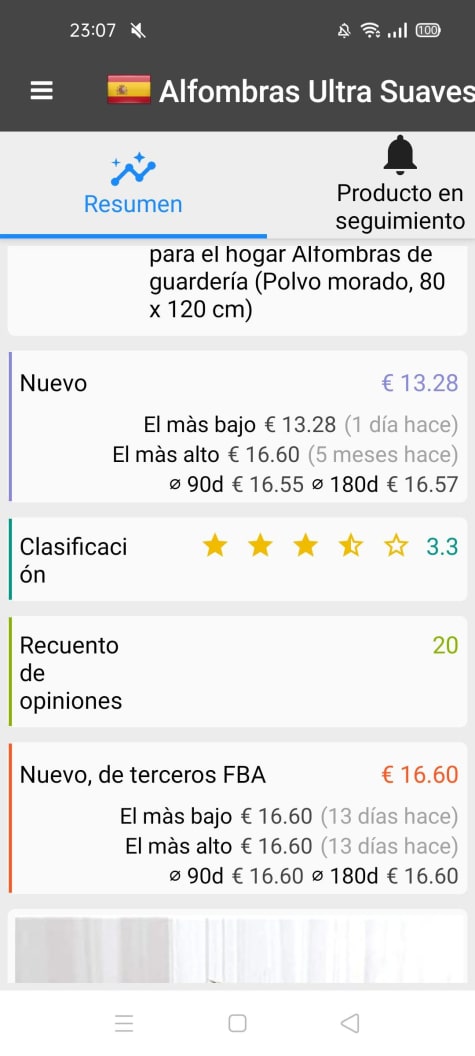
Task: Tap the system back button
Action: coord(350,1023)
